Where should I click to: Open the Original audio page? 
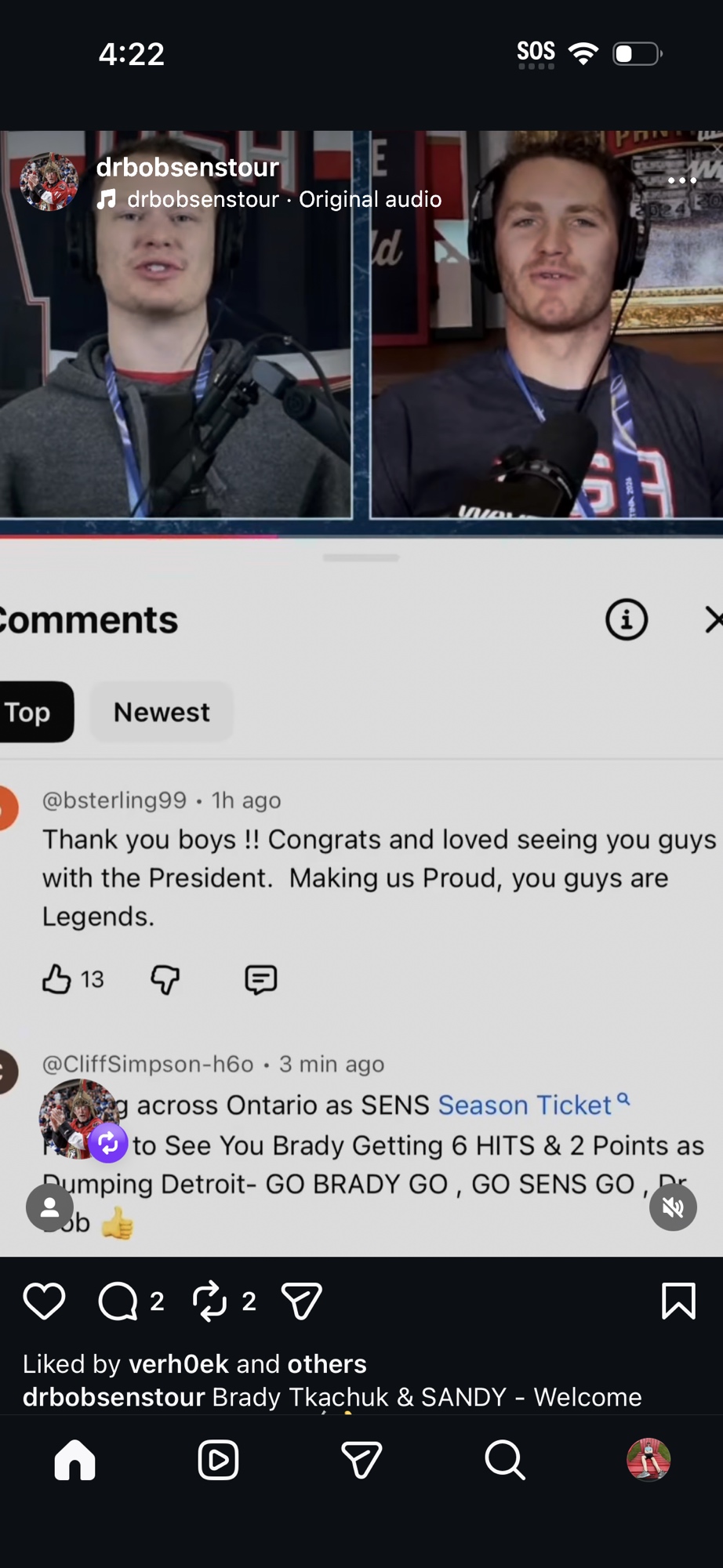(369, 200)
